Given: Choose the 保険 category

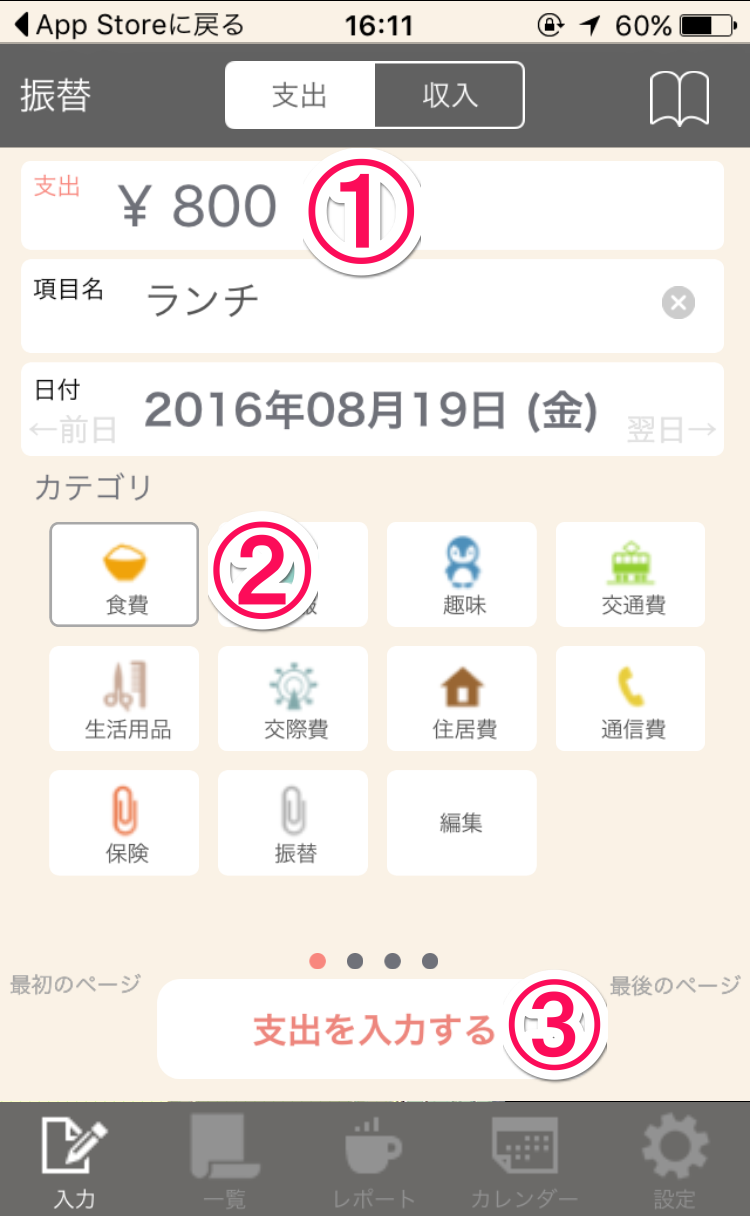Looking at the screenshot, I should click(124, 823).
